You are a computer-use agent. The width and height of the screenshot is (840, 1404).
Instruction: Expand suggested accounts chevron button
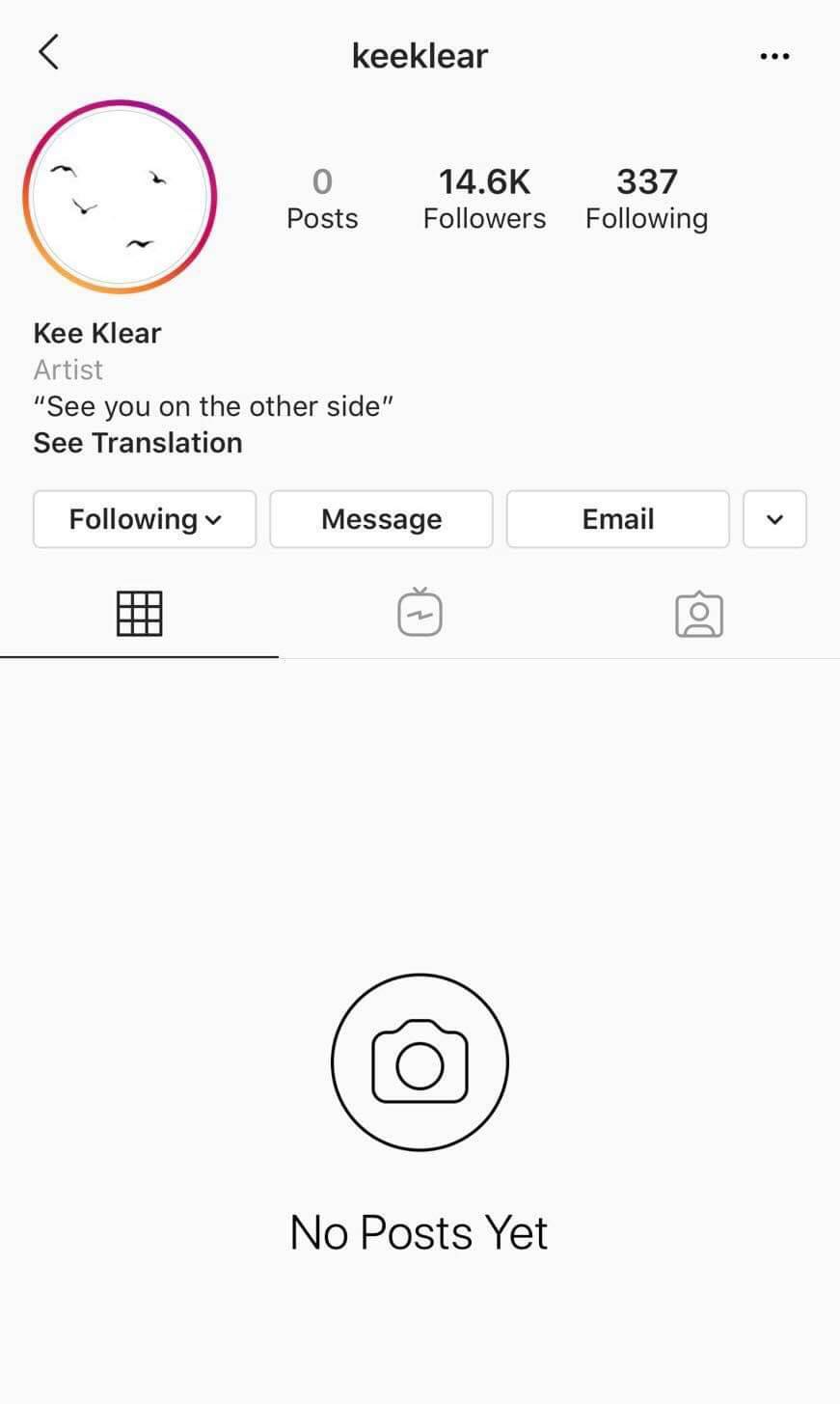[774, 519]
